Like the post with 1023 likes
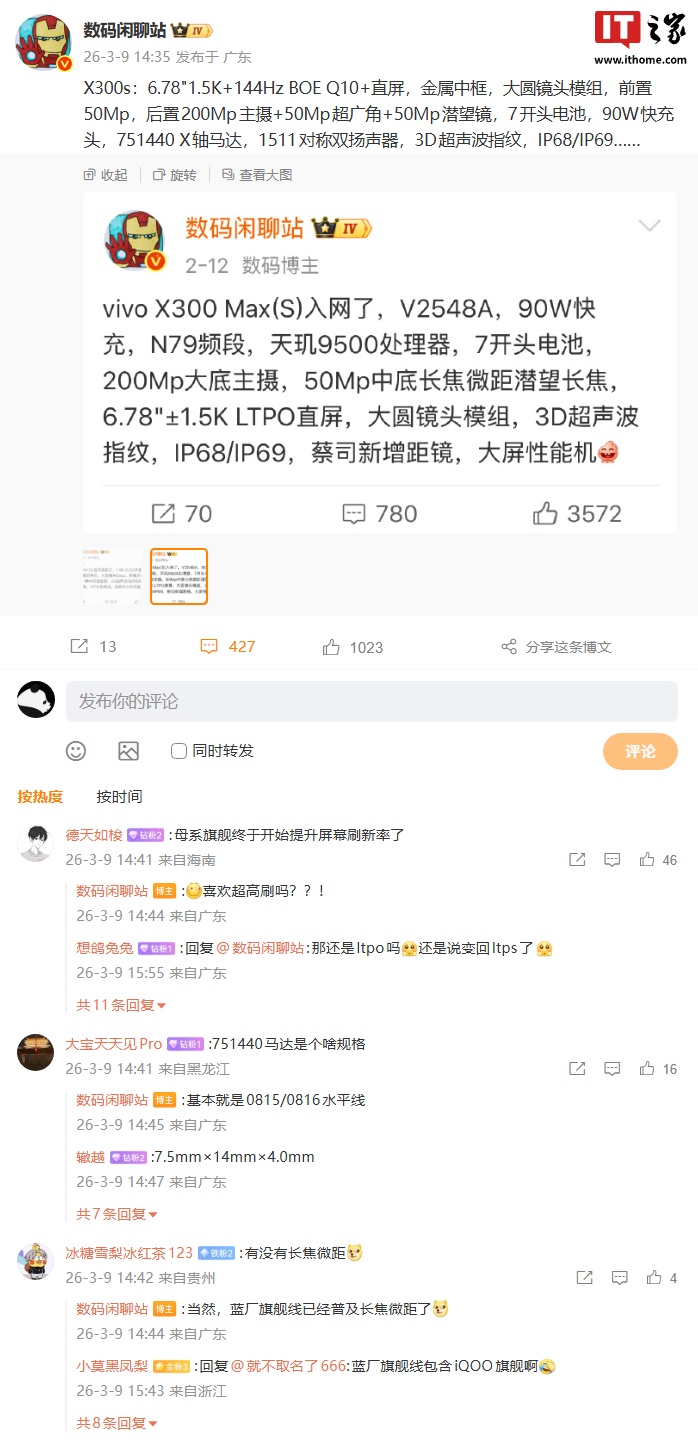This screenshot has height=1443, width=698. (353, 647)
